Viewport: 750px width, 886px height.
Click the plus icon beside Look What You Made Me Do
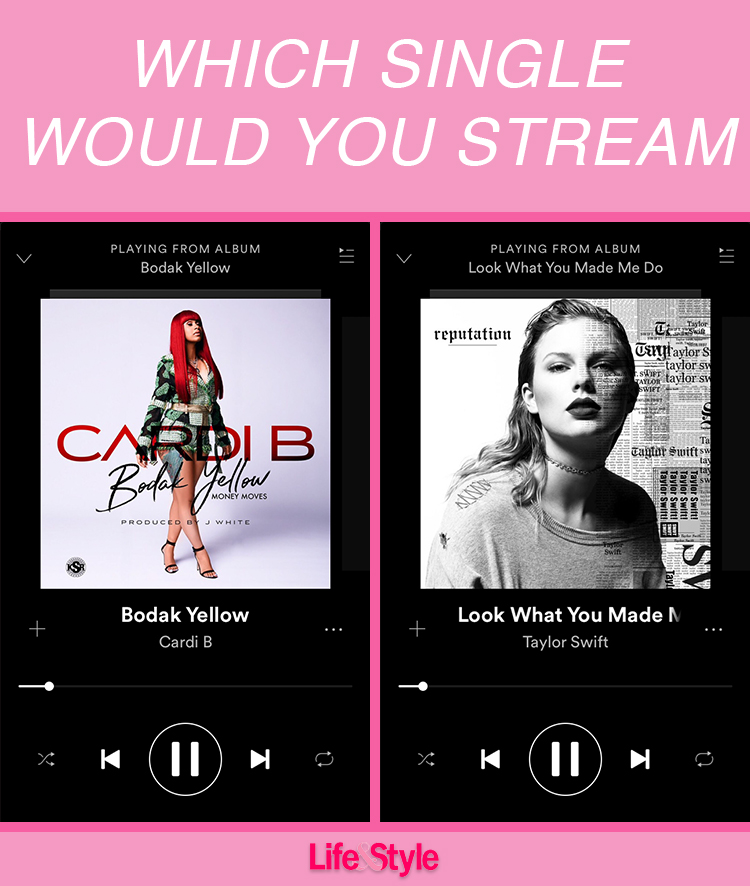tap(416, 628)
